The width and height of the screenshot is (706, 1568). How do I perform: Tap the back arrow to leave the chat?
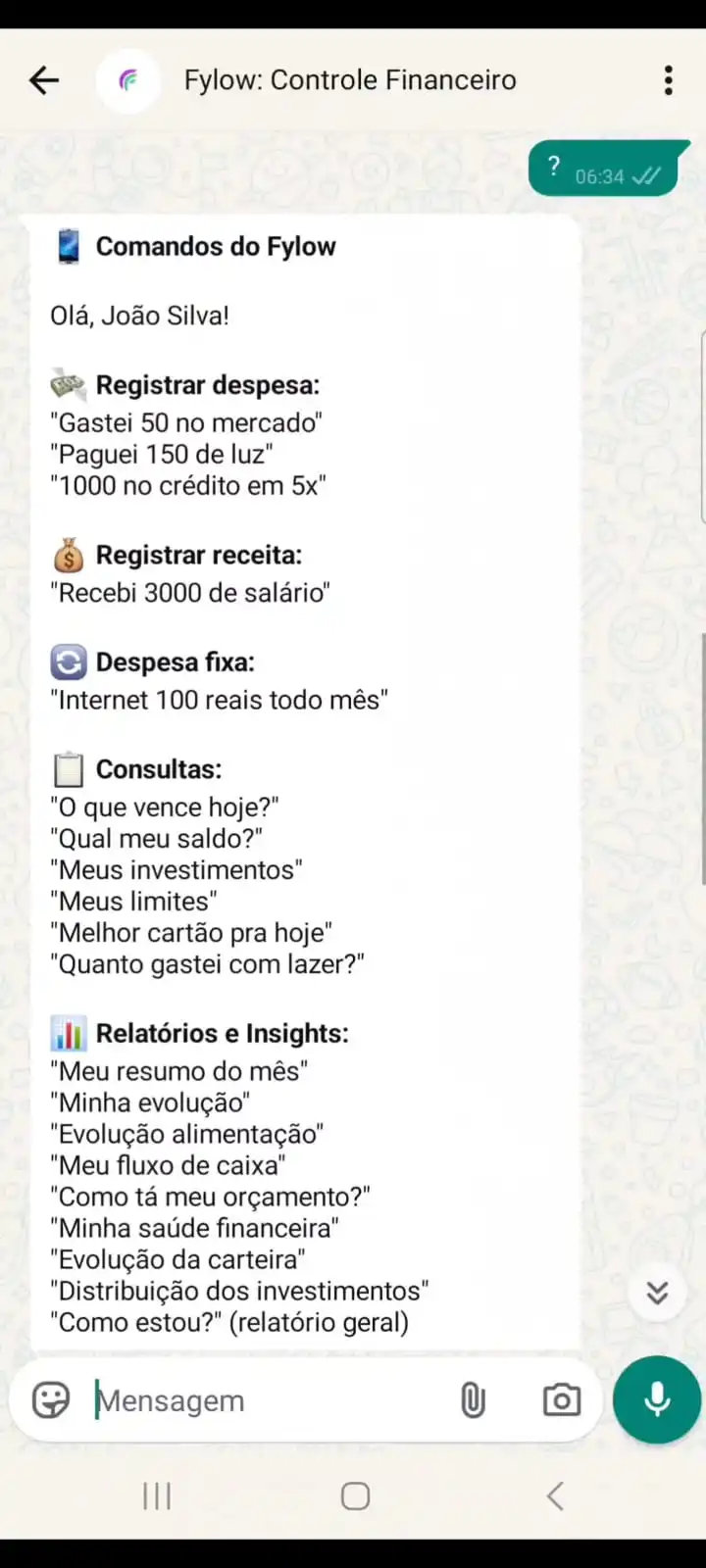click(x=43, y=79)
